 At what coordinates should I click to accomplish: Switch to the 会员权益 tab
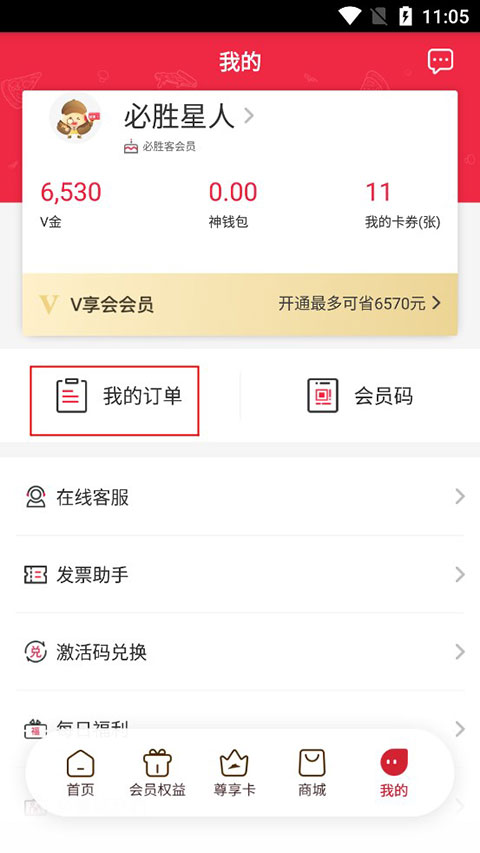pyautogui.click(x=157, y=773)
